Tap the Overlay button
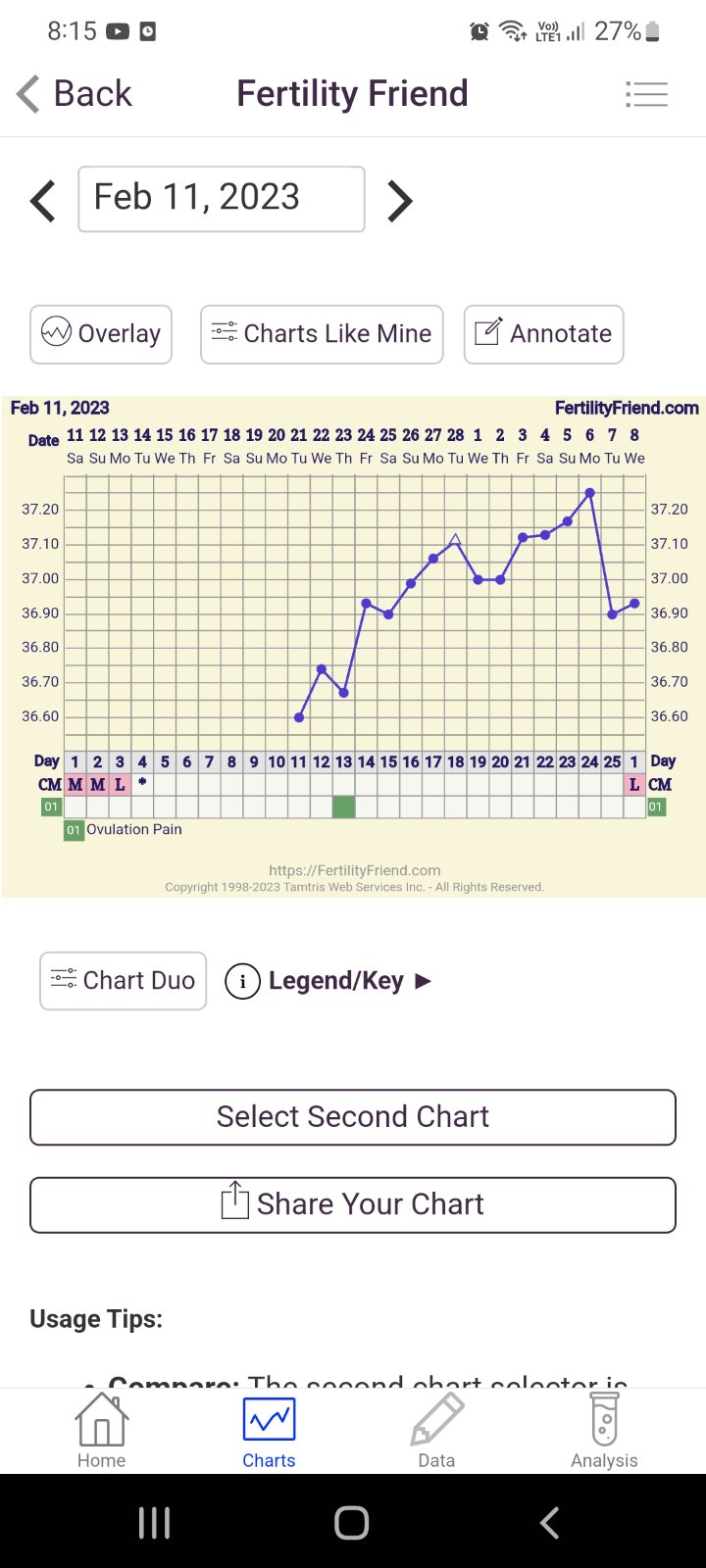 pos(101,334)
